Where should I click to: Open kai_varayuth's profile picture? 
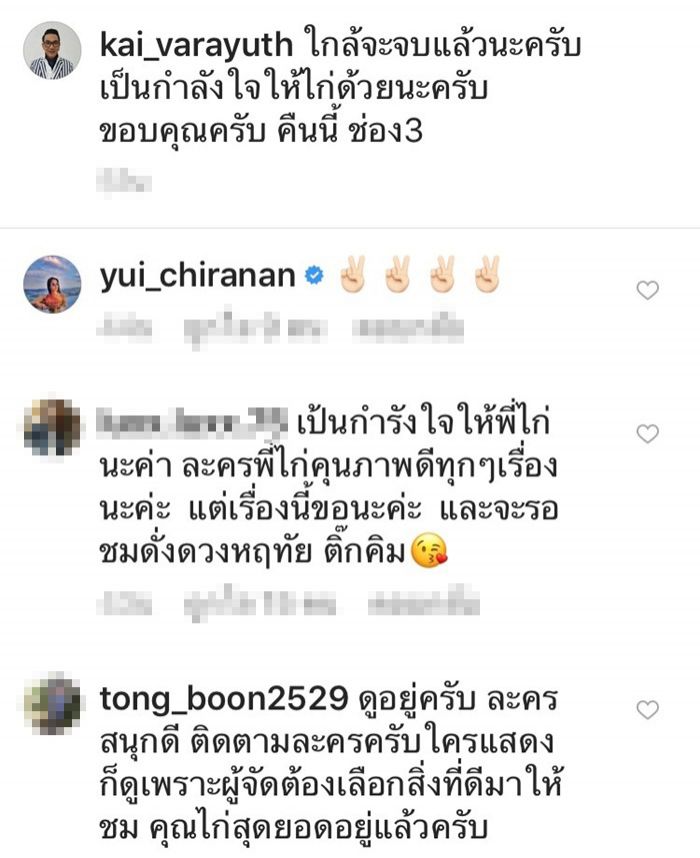pyautogui.click(x=52, y=50)
